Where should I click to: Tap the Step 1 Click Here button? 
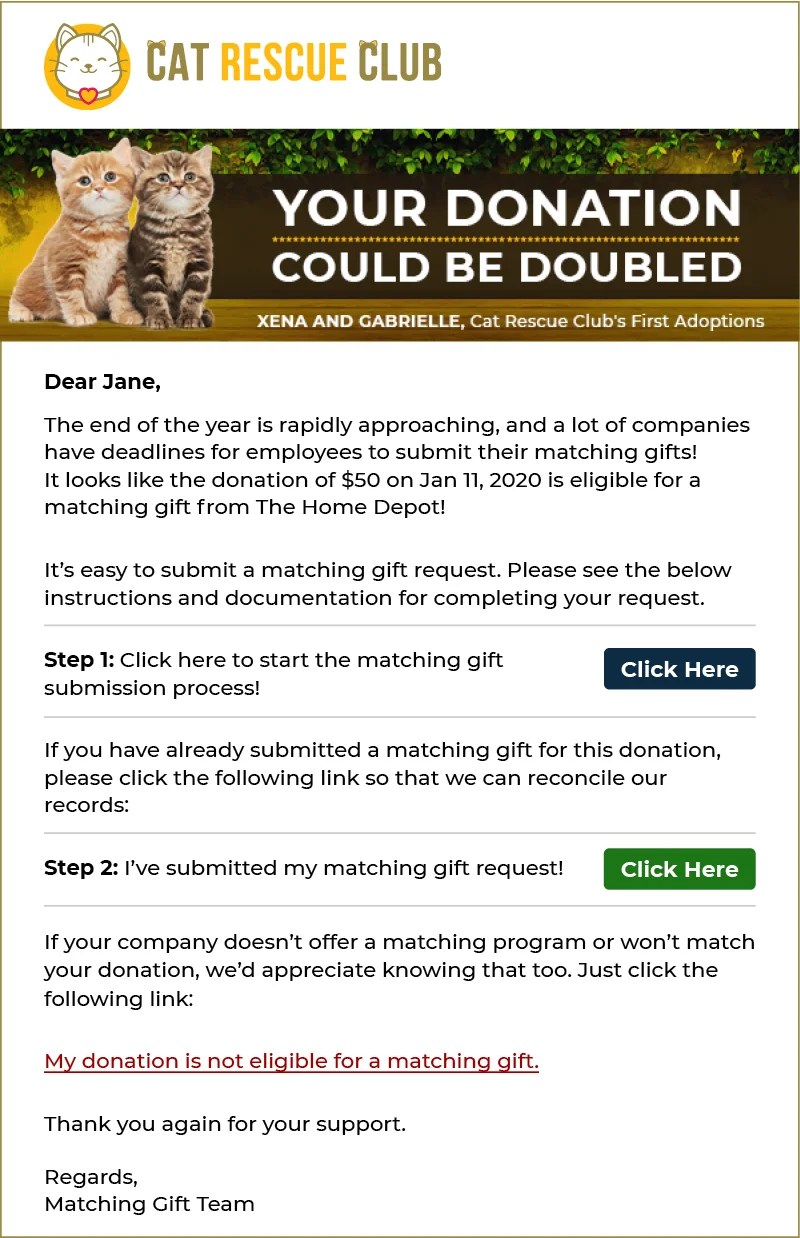pos(679,669)
